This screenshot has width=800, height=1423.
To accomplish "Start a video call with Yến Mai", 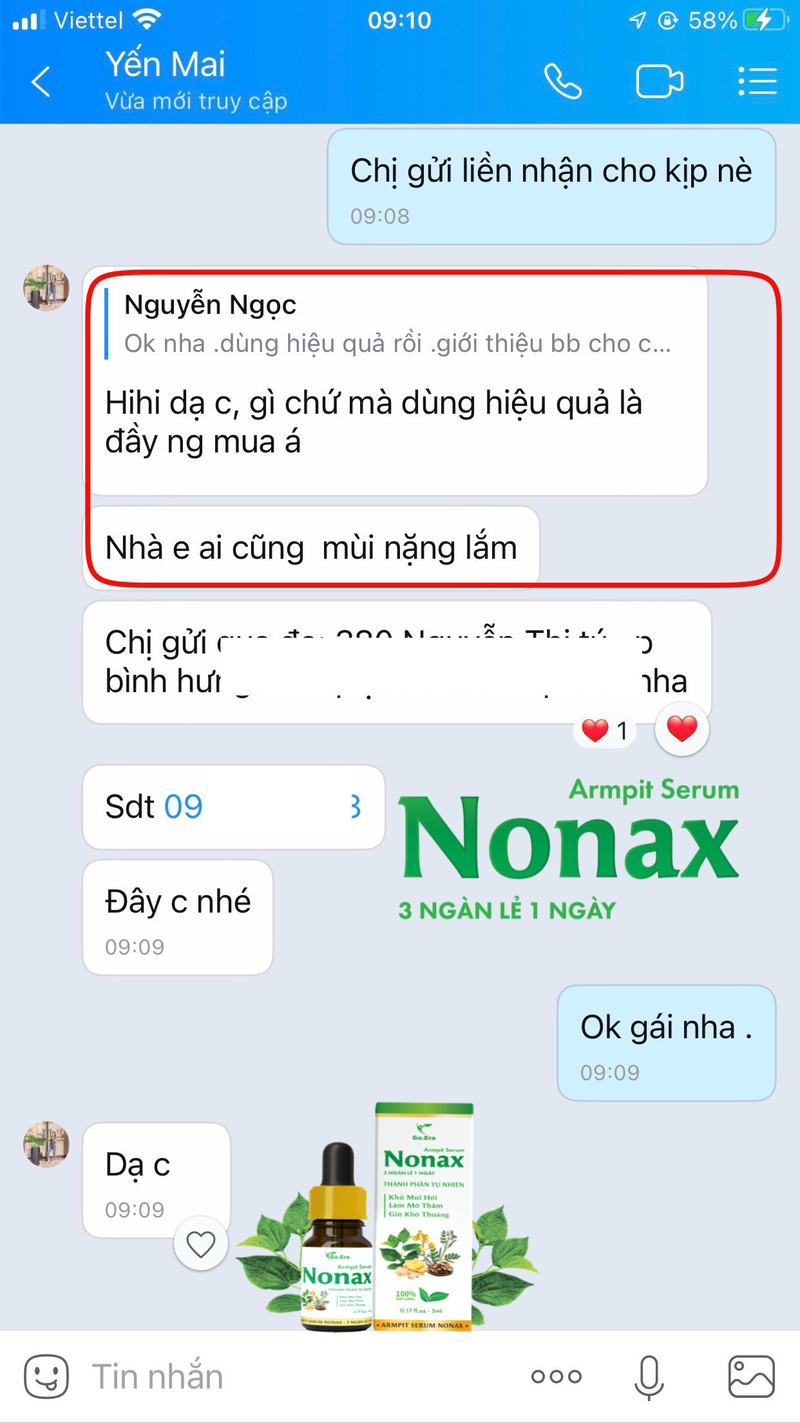I will tap(660, 82).
